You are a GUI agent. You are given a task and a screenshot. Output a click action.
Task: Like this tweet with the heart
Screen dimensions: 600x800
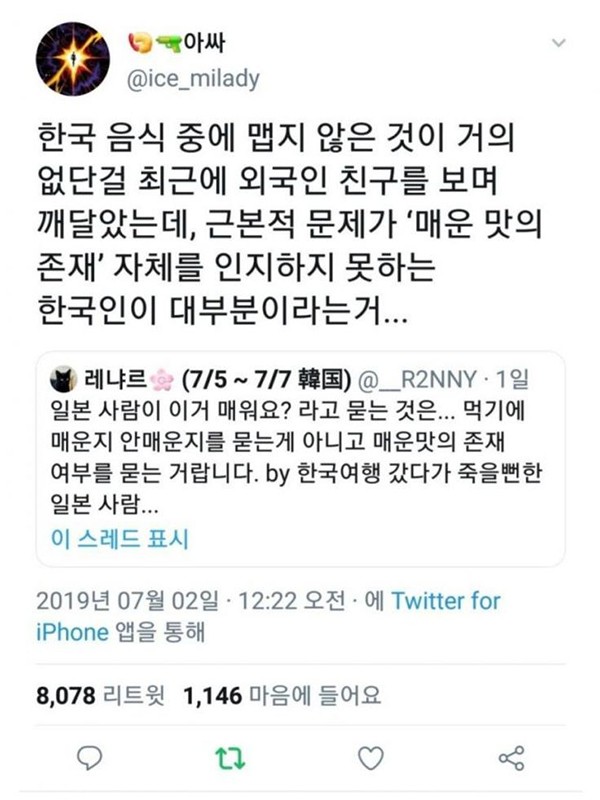point(370,758)
